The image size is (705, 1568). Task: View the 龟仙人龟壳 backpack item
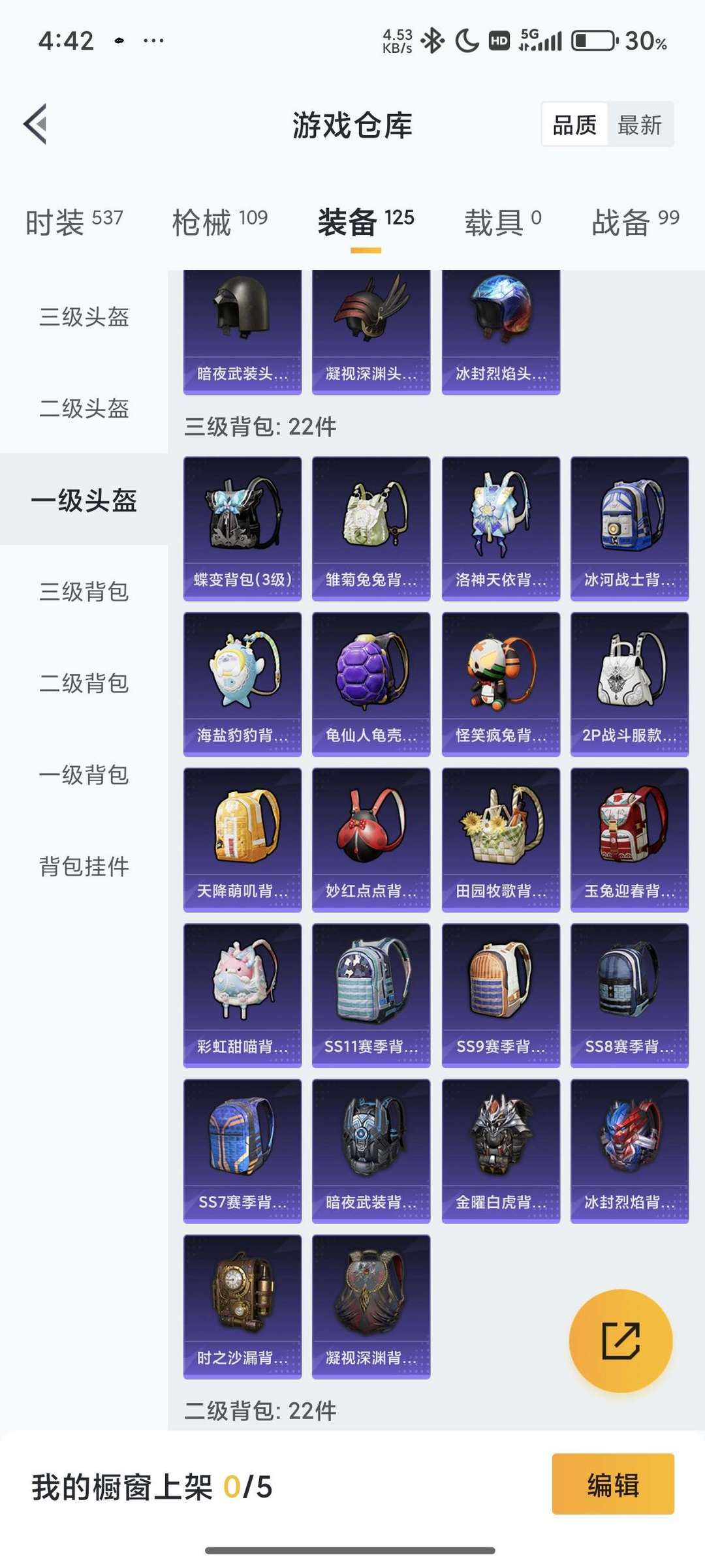(371, 684)
